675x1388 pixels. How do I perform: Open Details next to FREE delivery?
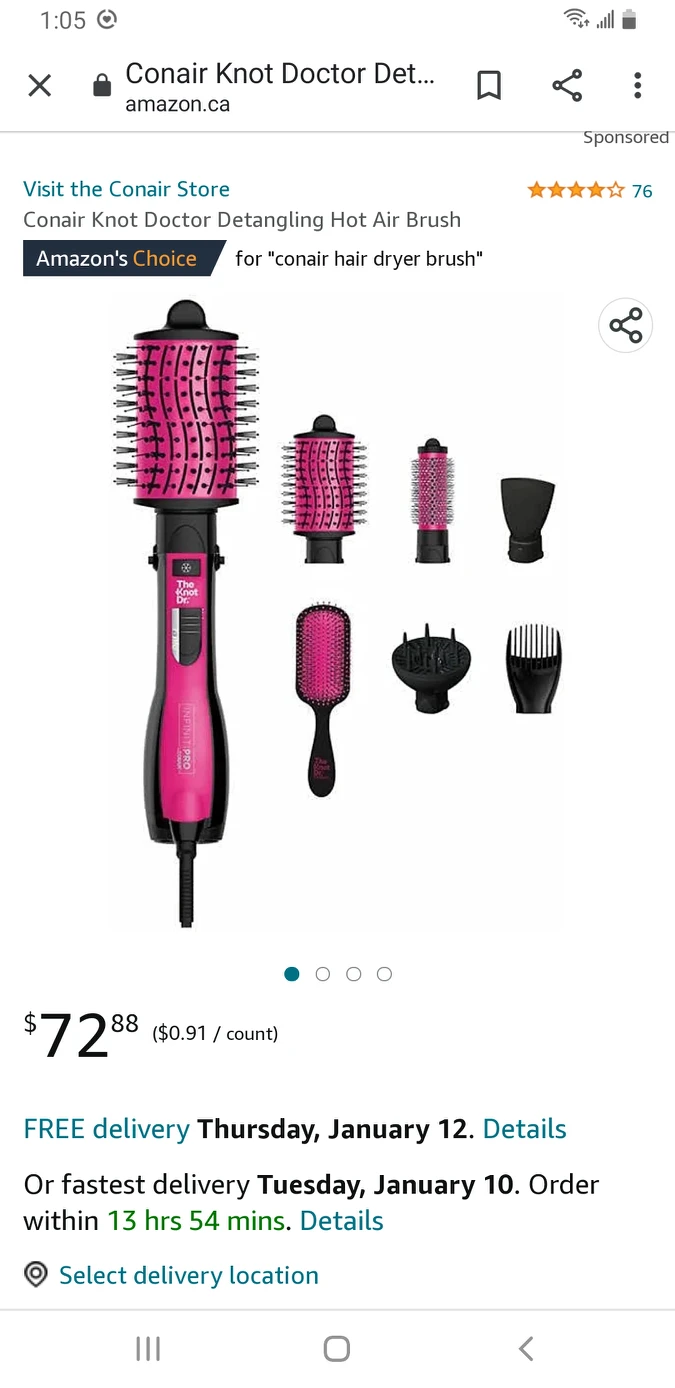click(x=524, y=1129)
